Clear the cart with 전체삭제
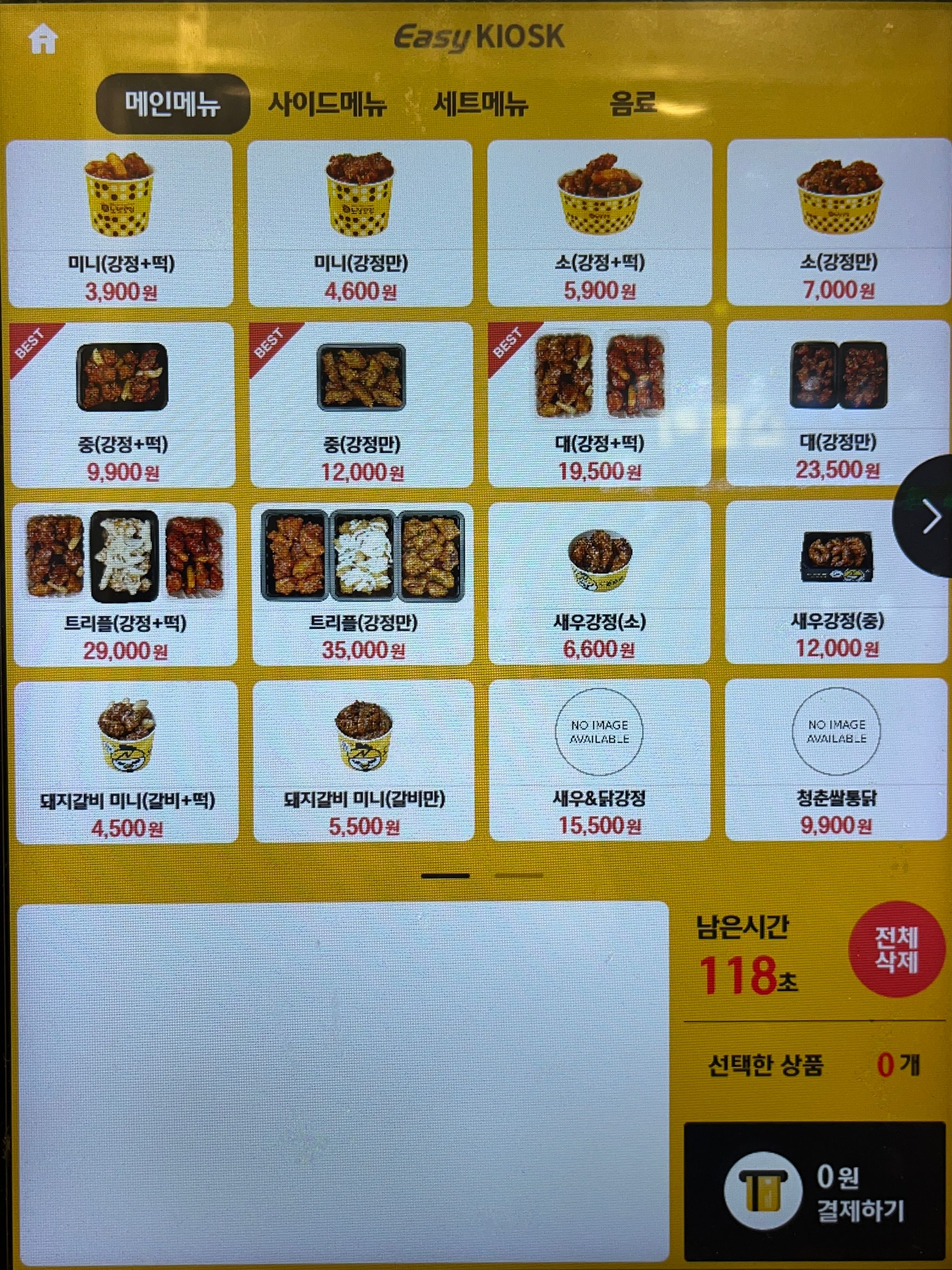 [896, 950]
